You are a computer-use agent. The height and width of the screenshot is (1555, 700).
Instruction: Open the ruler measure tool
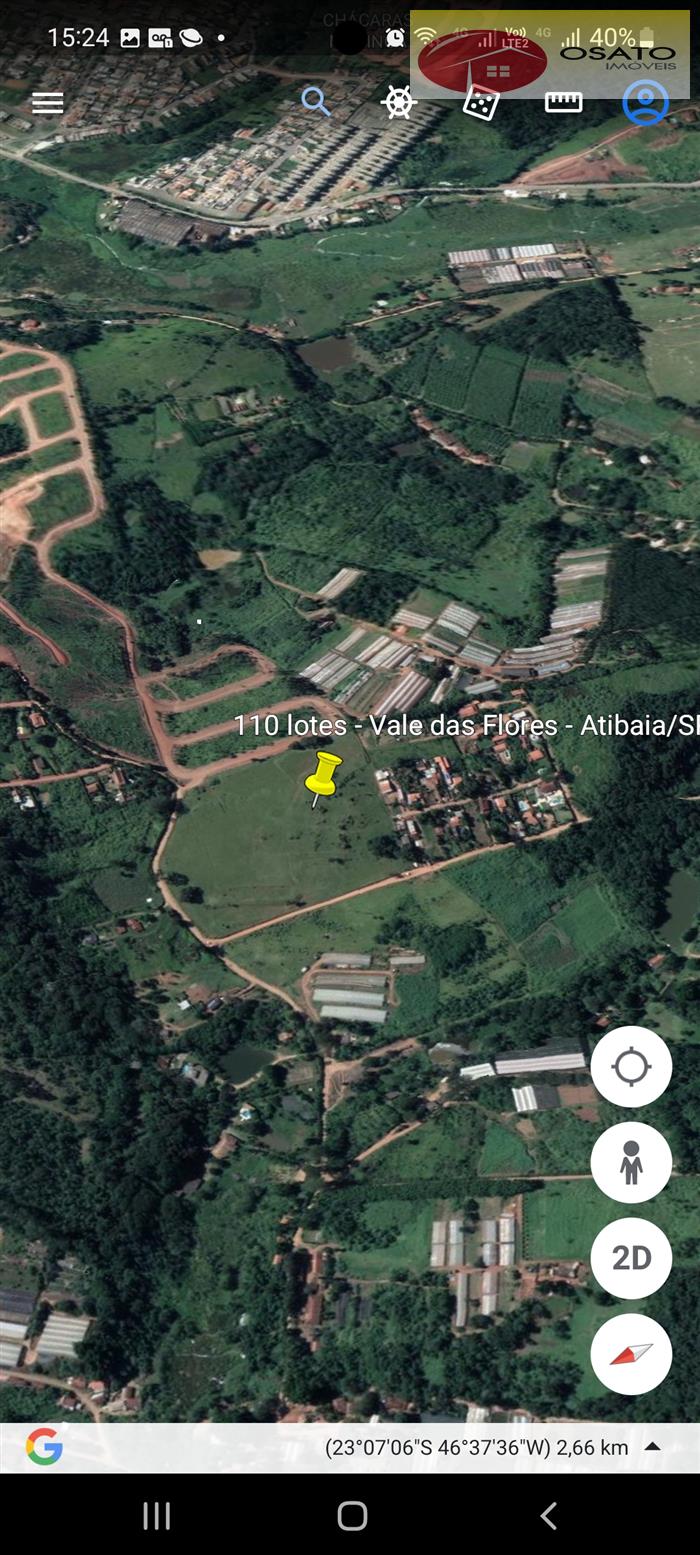(x=563, y=102)
